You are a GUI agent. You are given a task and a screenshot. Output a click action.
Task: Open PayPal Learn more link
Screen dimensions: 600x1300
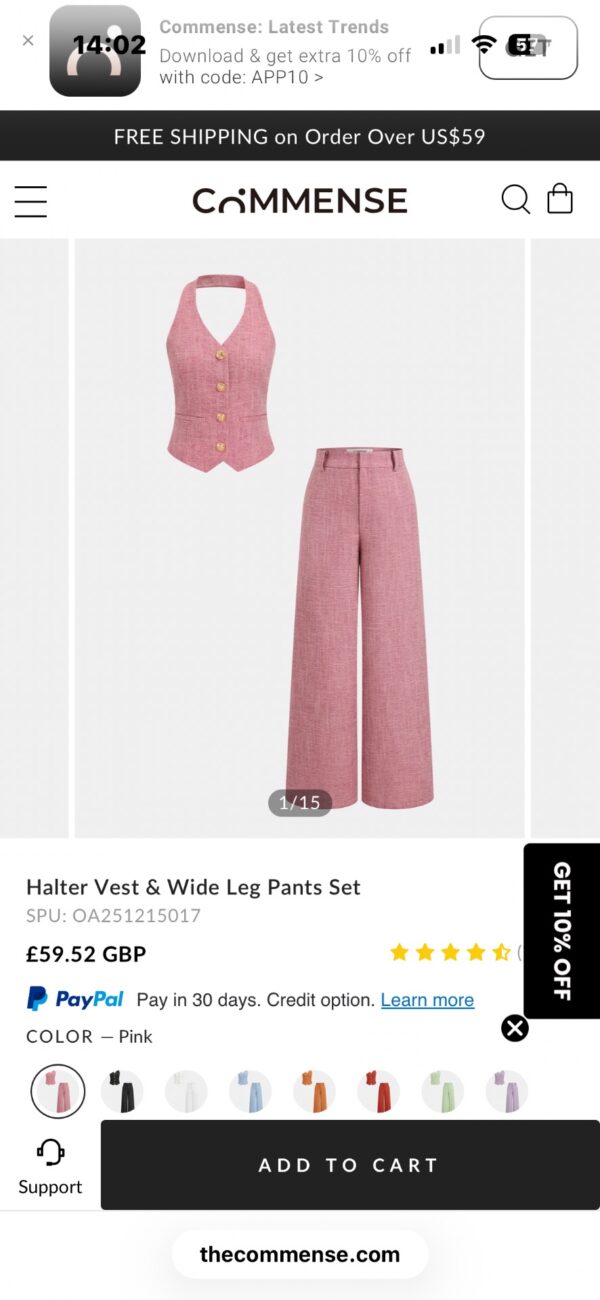427,1000
